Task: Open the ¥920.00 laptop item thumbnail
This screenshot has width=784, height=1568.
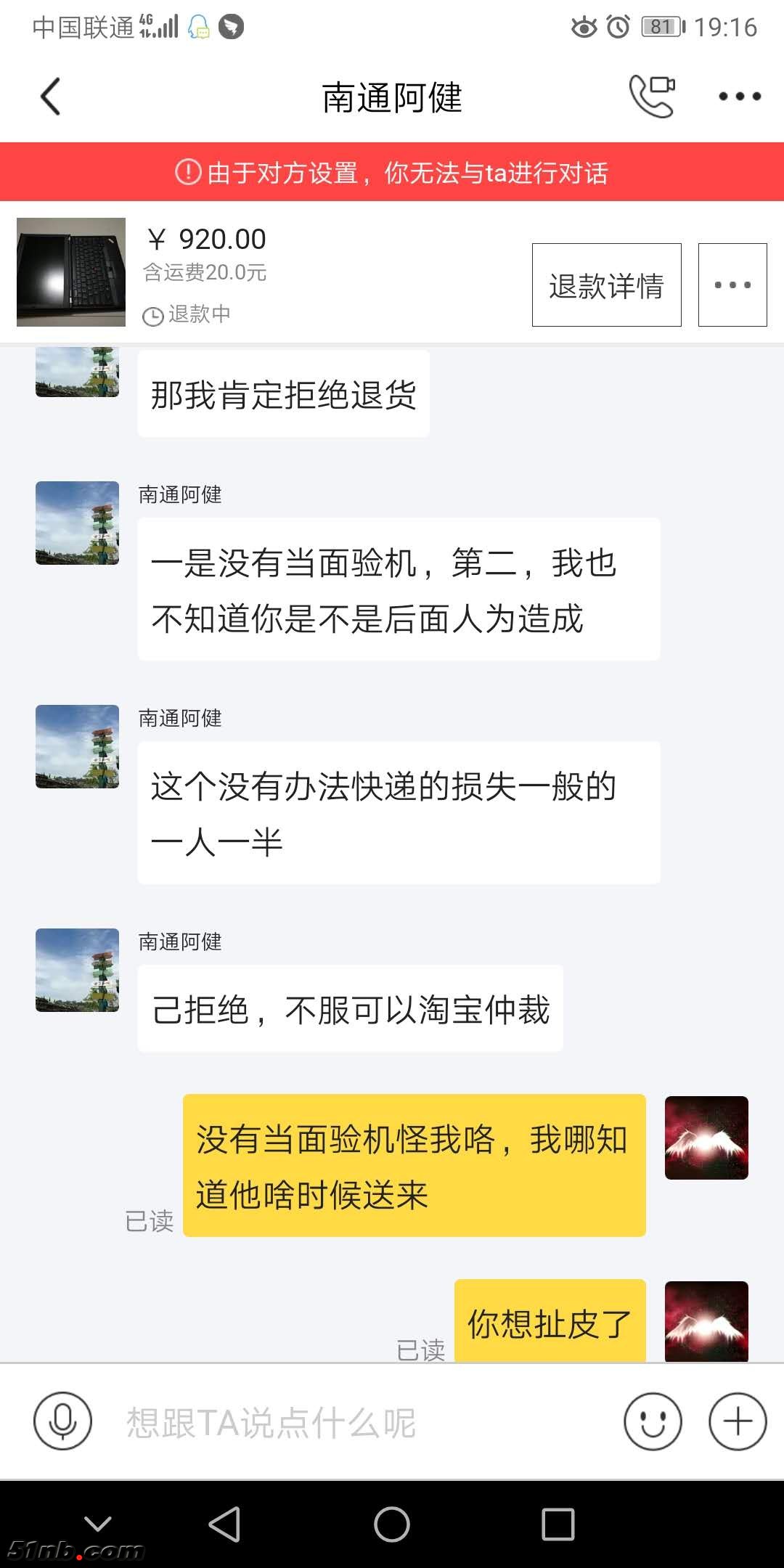Action: [71, 272]
